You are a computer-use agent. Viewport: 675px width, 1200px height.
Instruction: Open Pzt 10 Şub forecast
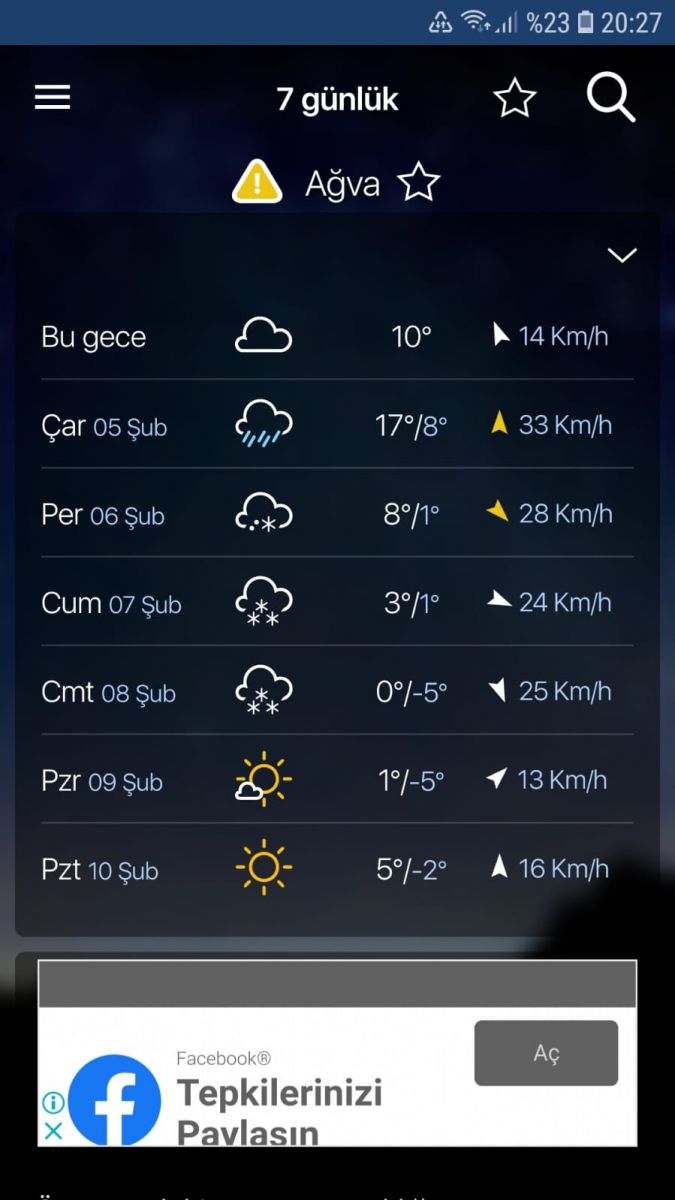(x=337, y=869)
